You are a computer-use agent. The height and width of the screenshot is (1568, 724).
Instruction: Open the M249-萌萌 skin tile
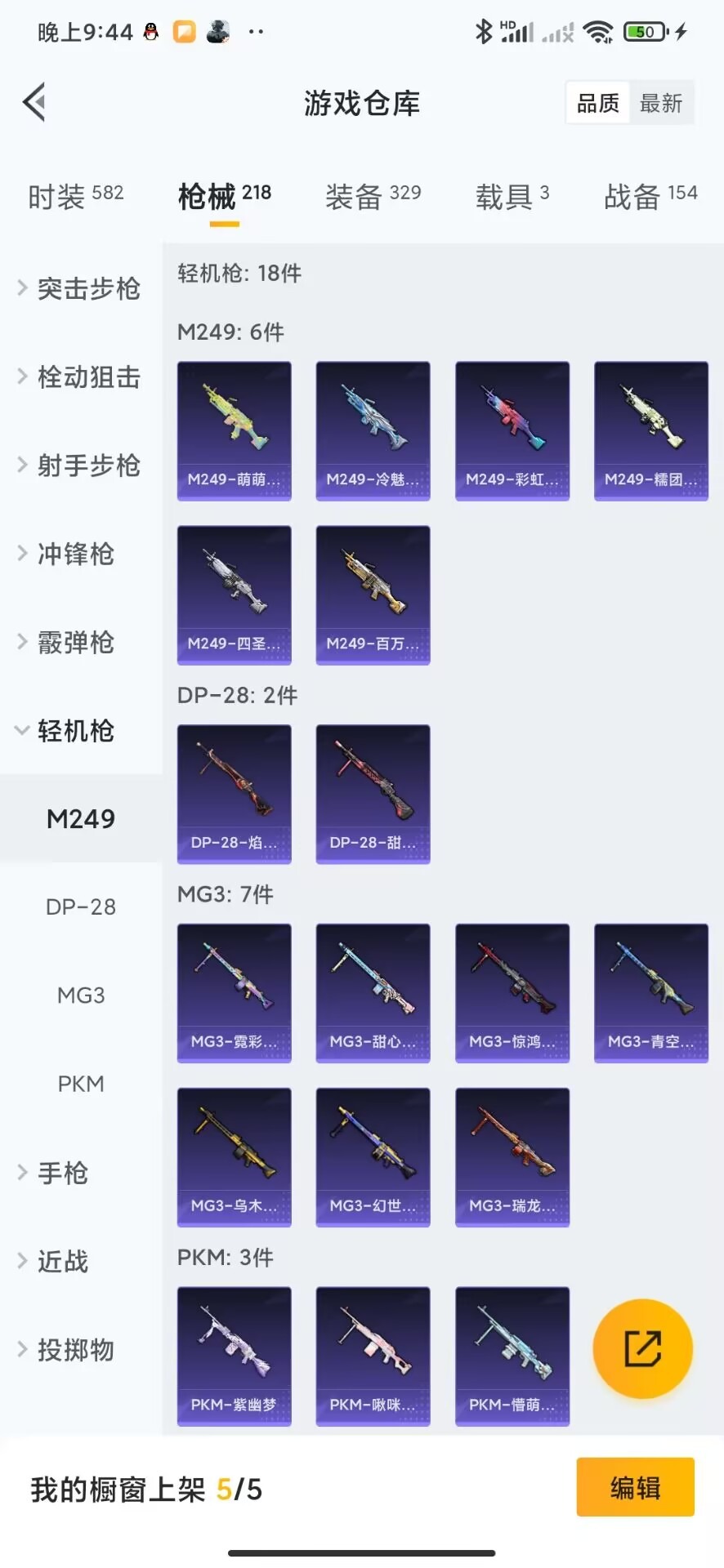(235, 430)
